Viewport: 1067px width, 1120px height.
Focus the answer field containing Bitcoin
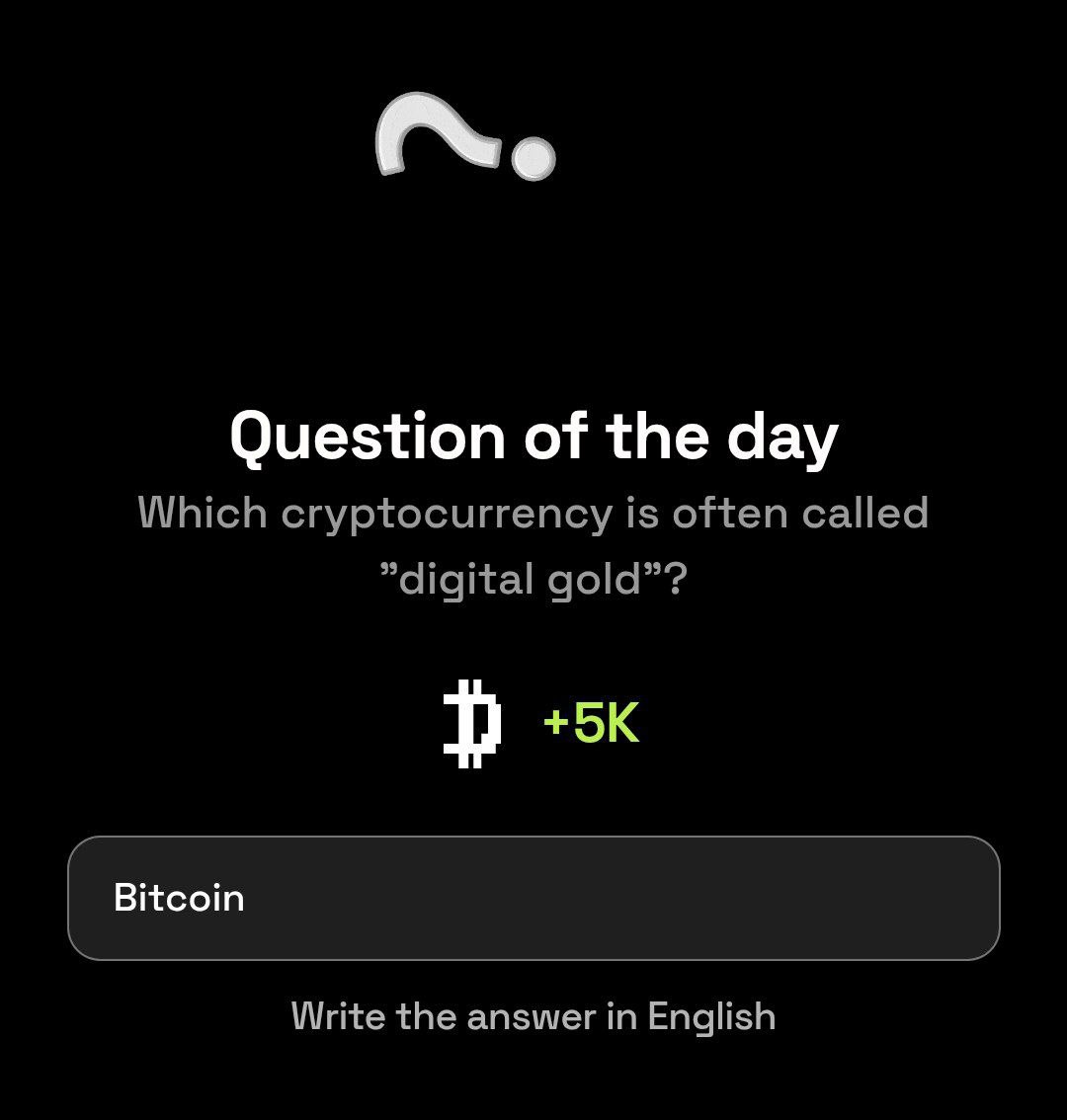533,898
